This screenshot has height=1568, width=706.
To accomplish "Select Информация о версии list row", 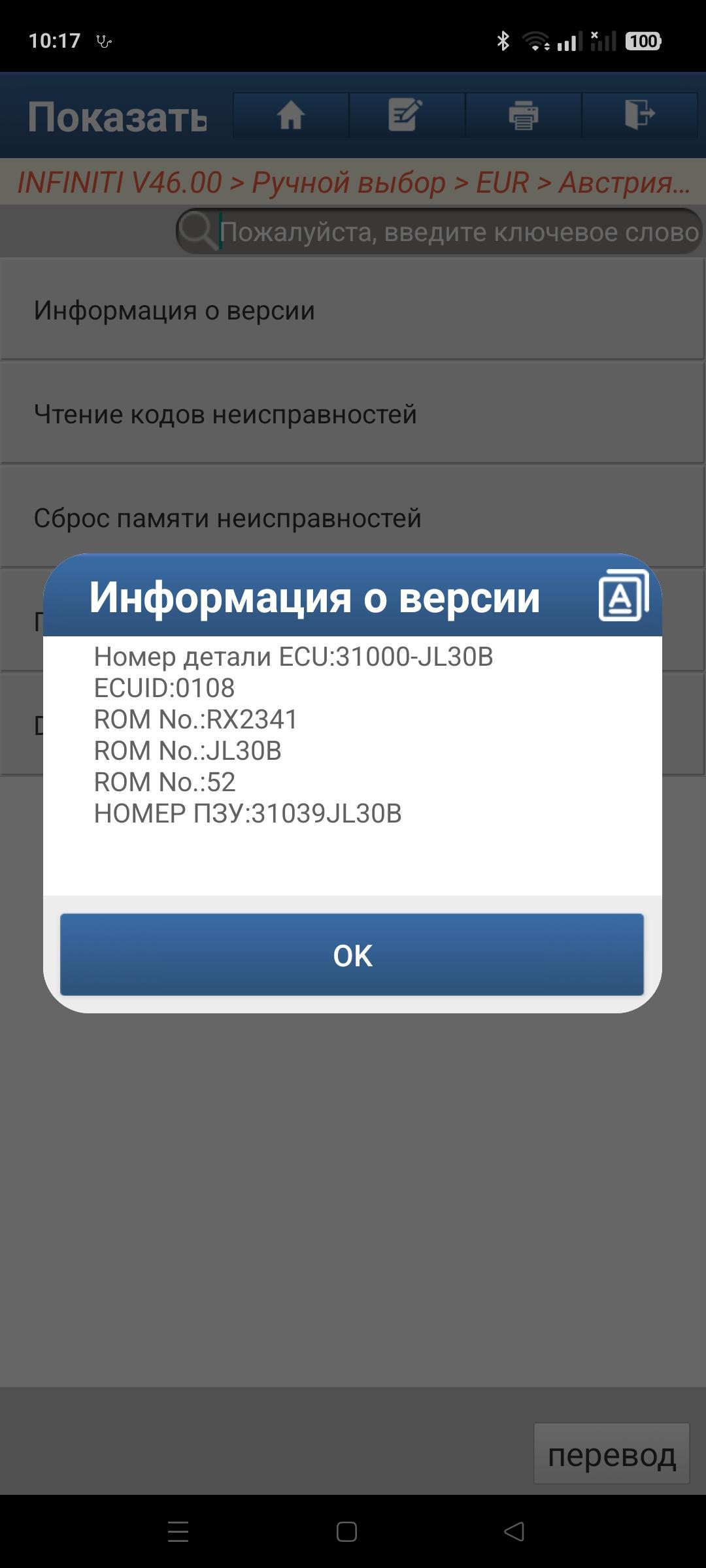I will (x=352, y=310).
